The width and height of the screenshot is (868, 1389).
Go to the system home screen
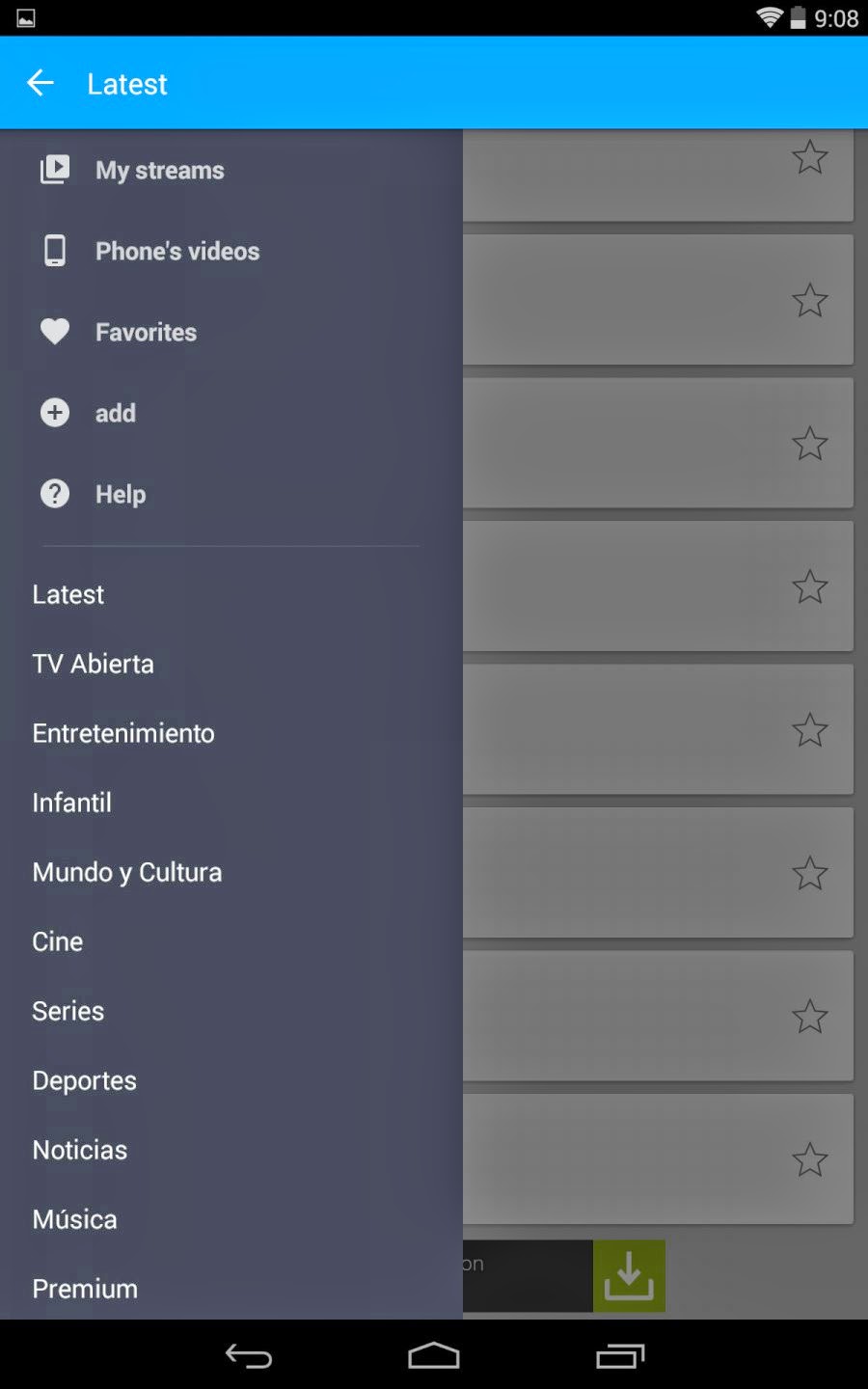[x=434, y=1356]
